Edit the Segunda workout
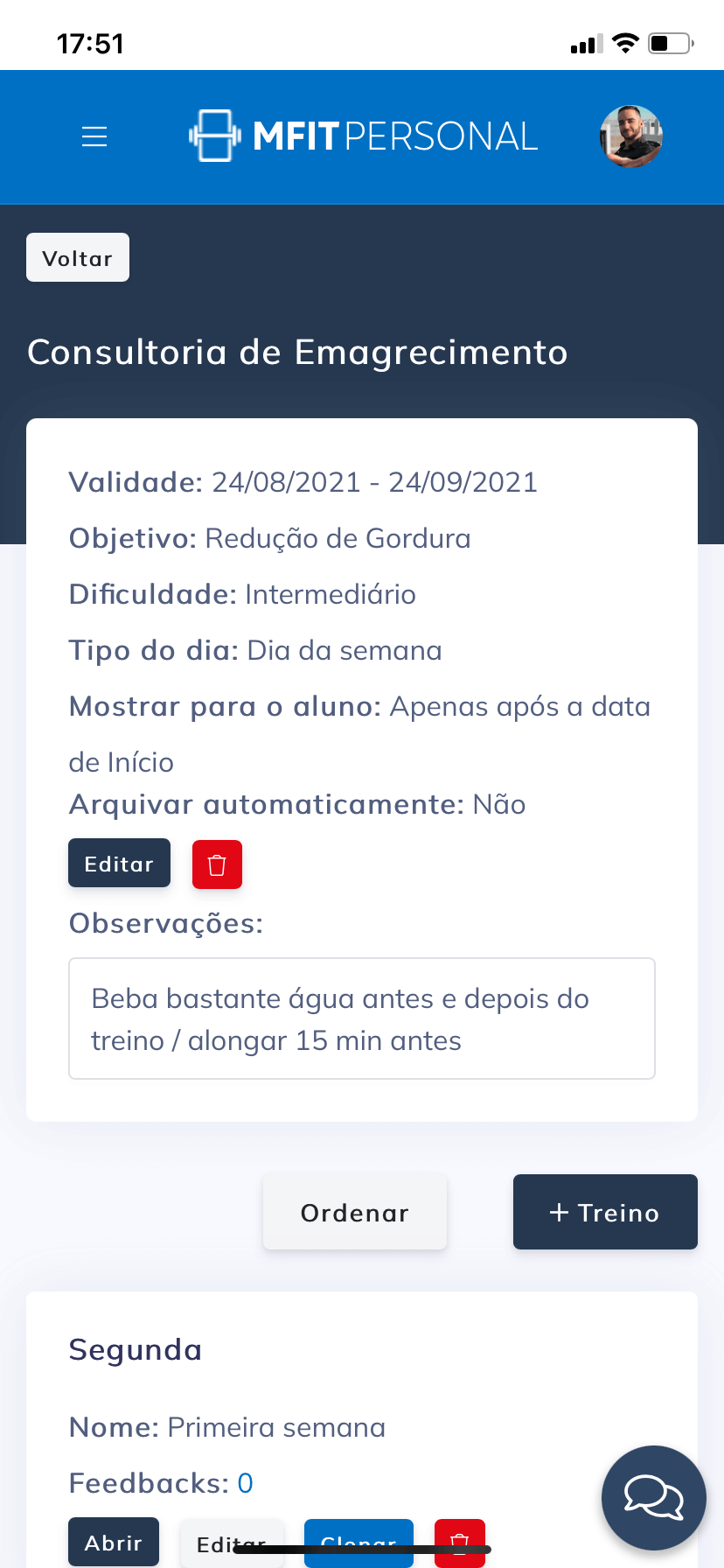The image size is (724, 1568). click(231, 1542)
